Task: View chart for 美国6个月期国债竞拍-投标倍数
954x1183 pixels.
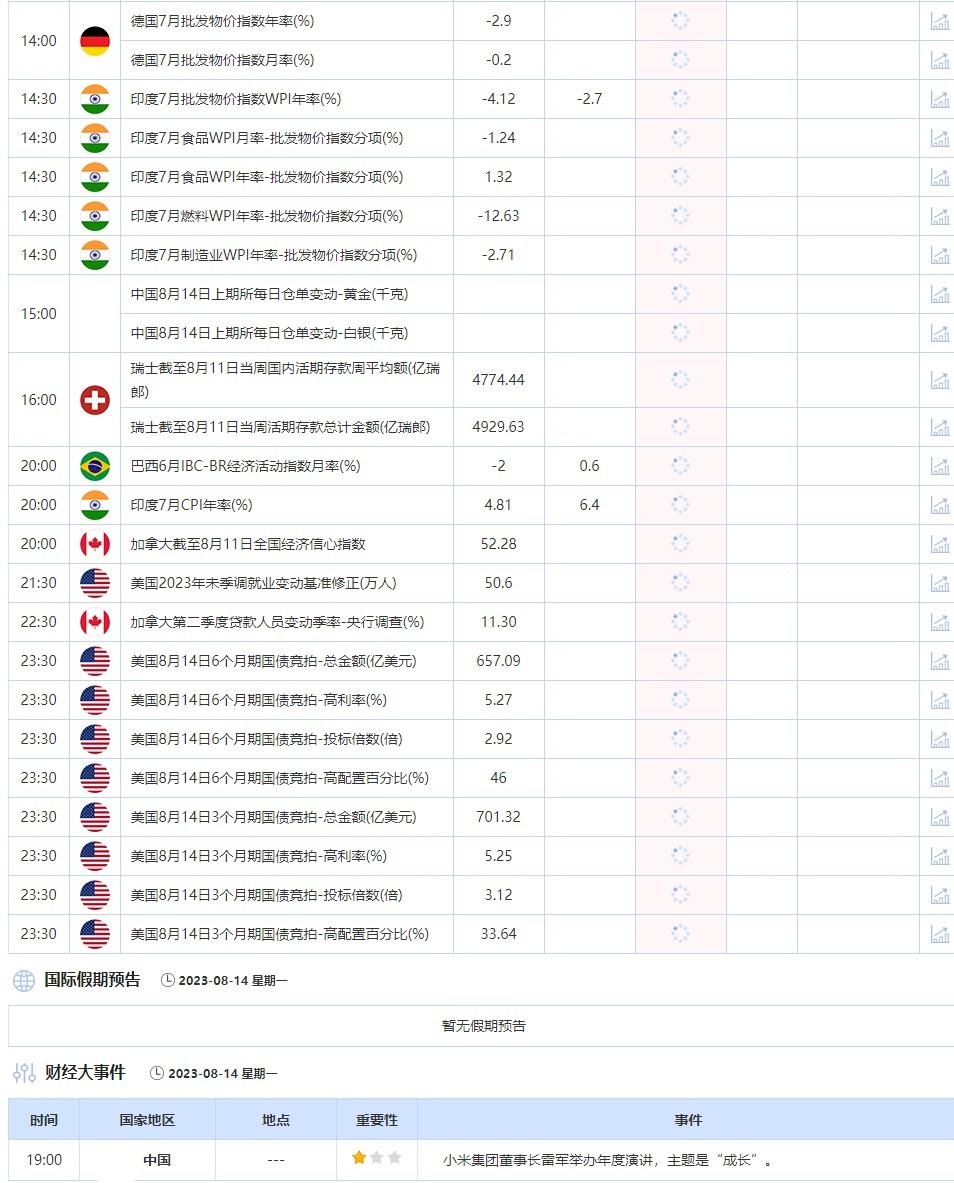Action: pos(939,739)
